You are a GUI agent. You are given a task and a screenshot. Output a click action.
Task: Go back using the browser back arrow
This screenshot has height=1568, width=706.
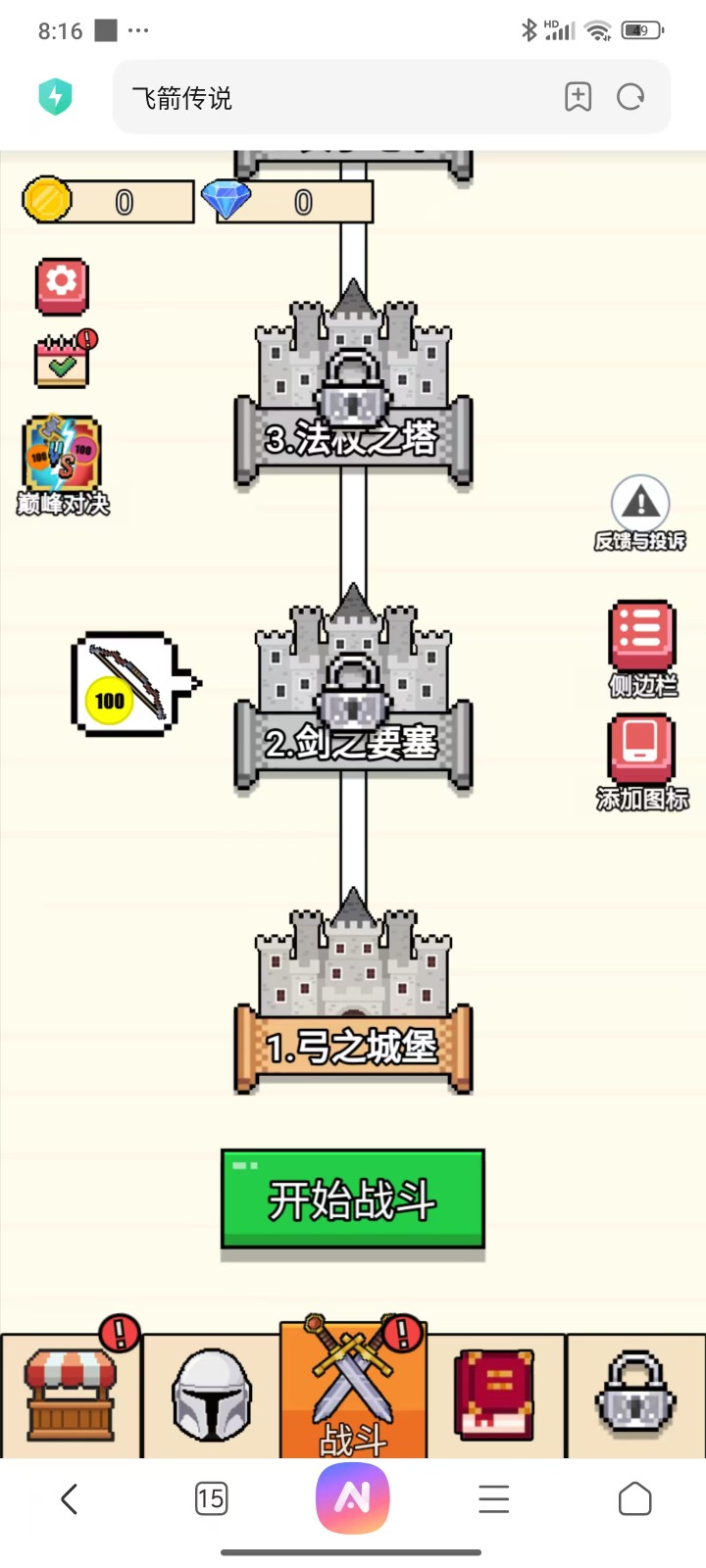69,1498
